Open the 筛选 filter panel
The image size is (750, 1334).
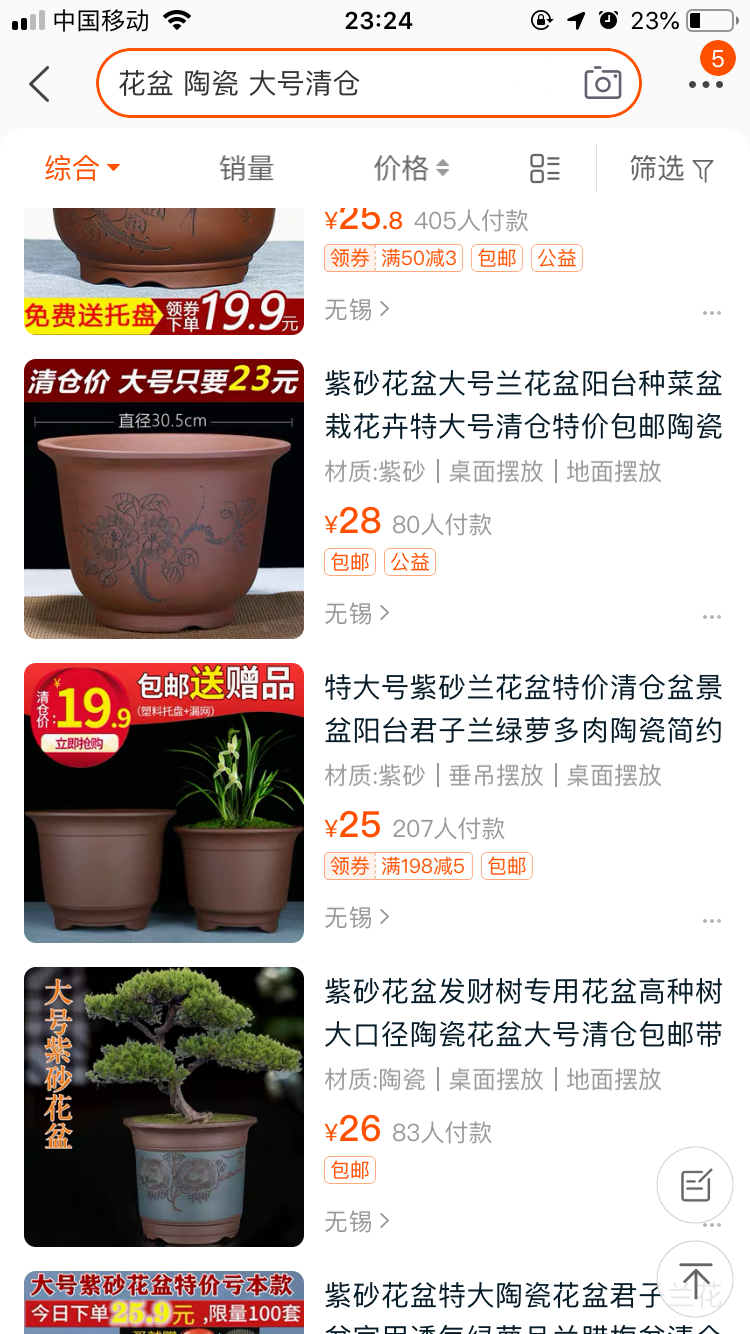click(671, 168)
